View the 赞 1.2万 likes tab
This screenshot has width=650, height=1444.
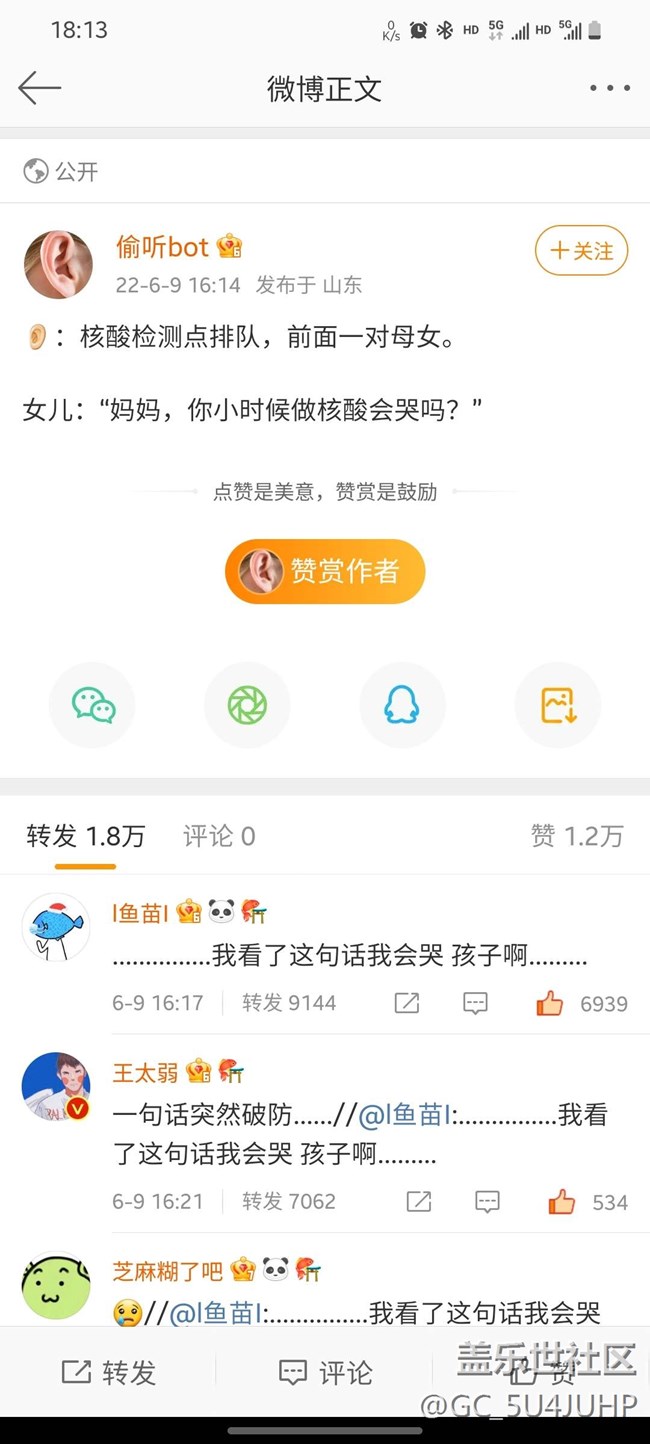(577, 837)
